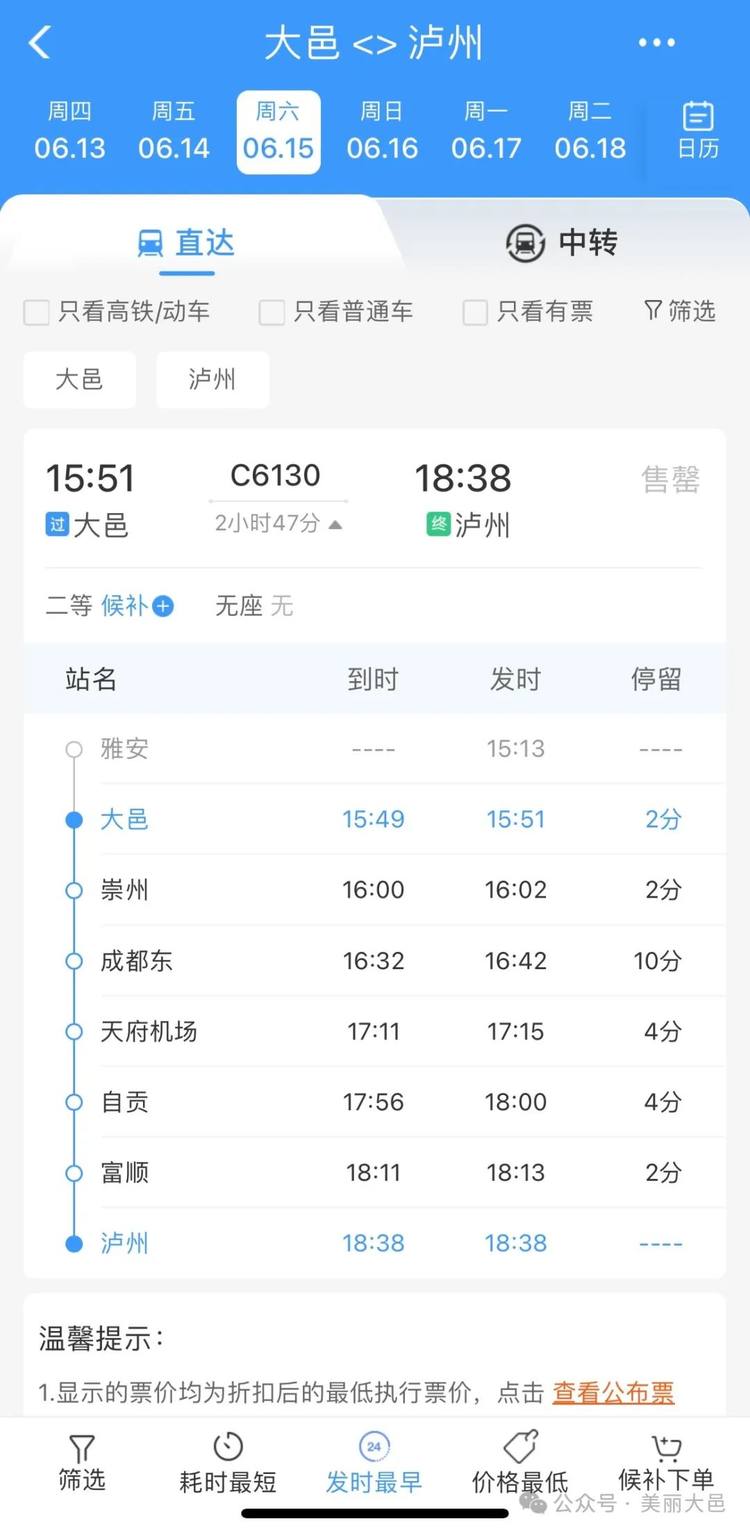Open the 查看公布票 link
The image size is (750, 1533).
(613, 1392)
